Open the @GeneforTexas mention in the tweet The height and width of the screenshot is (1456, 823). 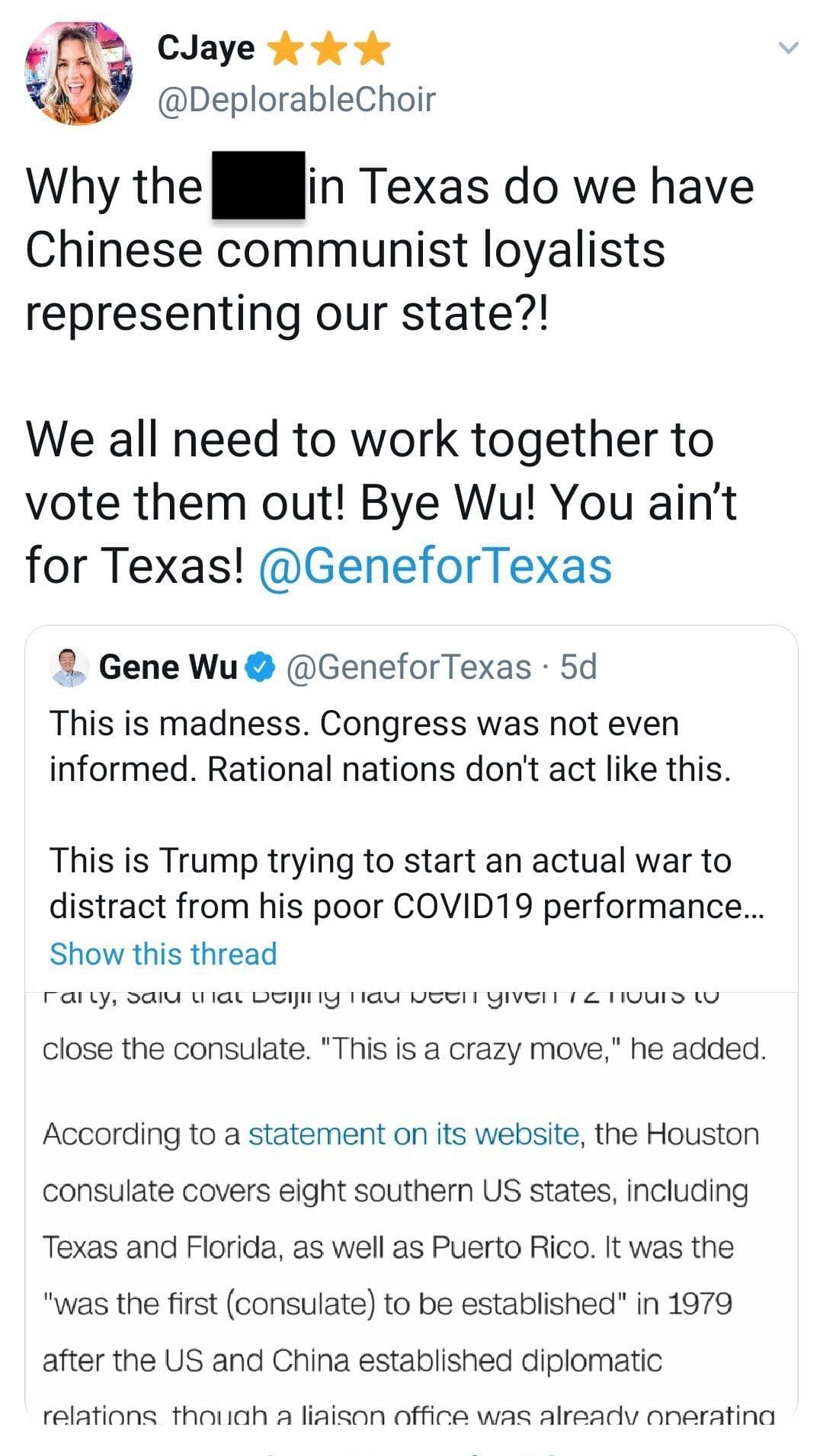coord(435,566)
